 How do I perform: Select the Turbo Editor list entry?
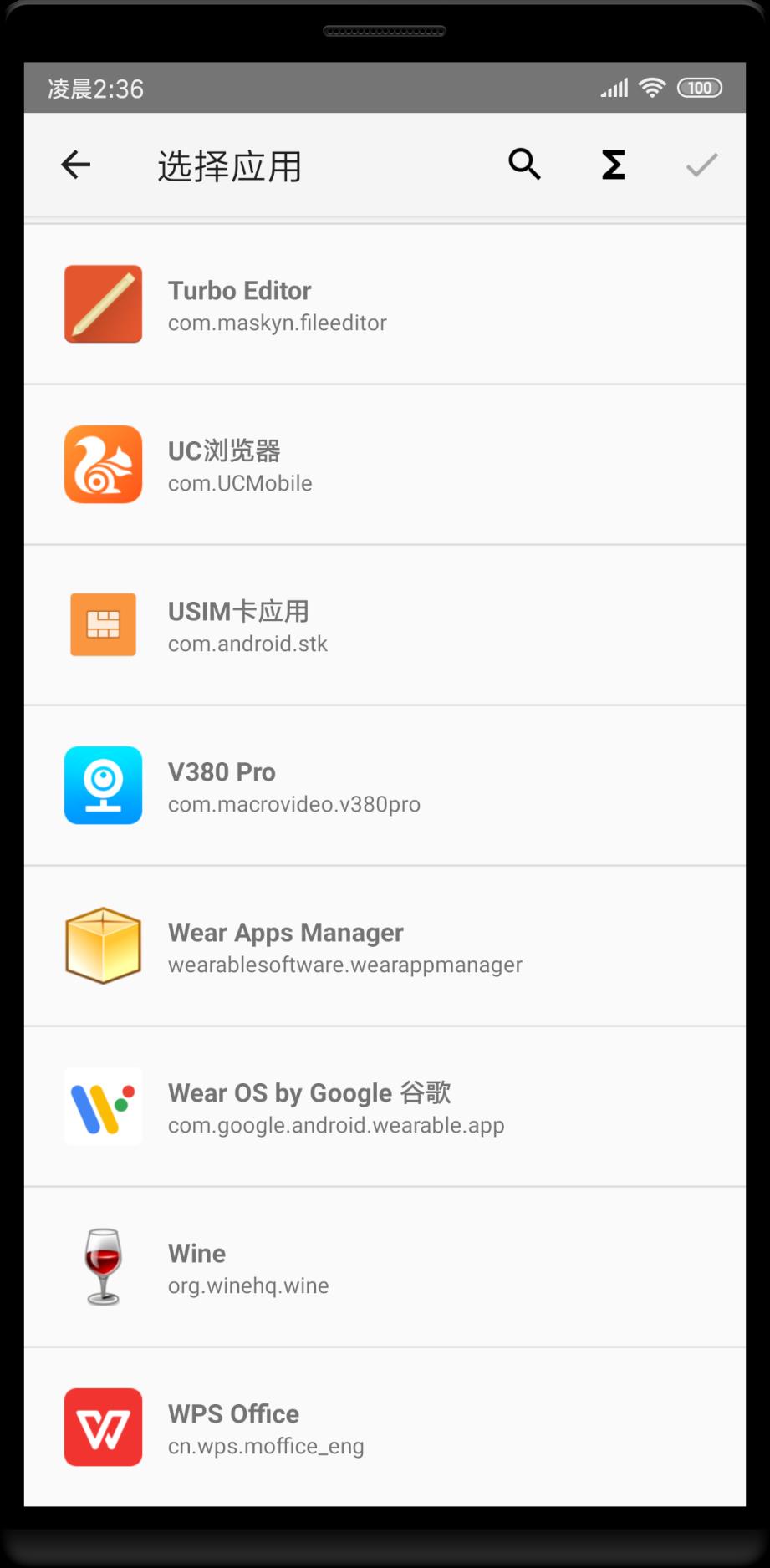point(385,304)
